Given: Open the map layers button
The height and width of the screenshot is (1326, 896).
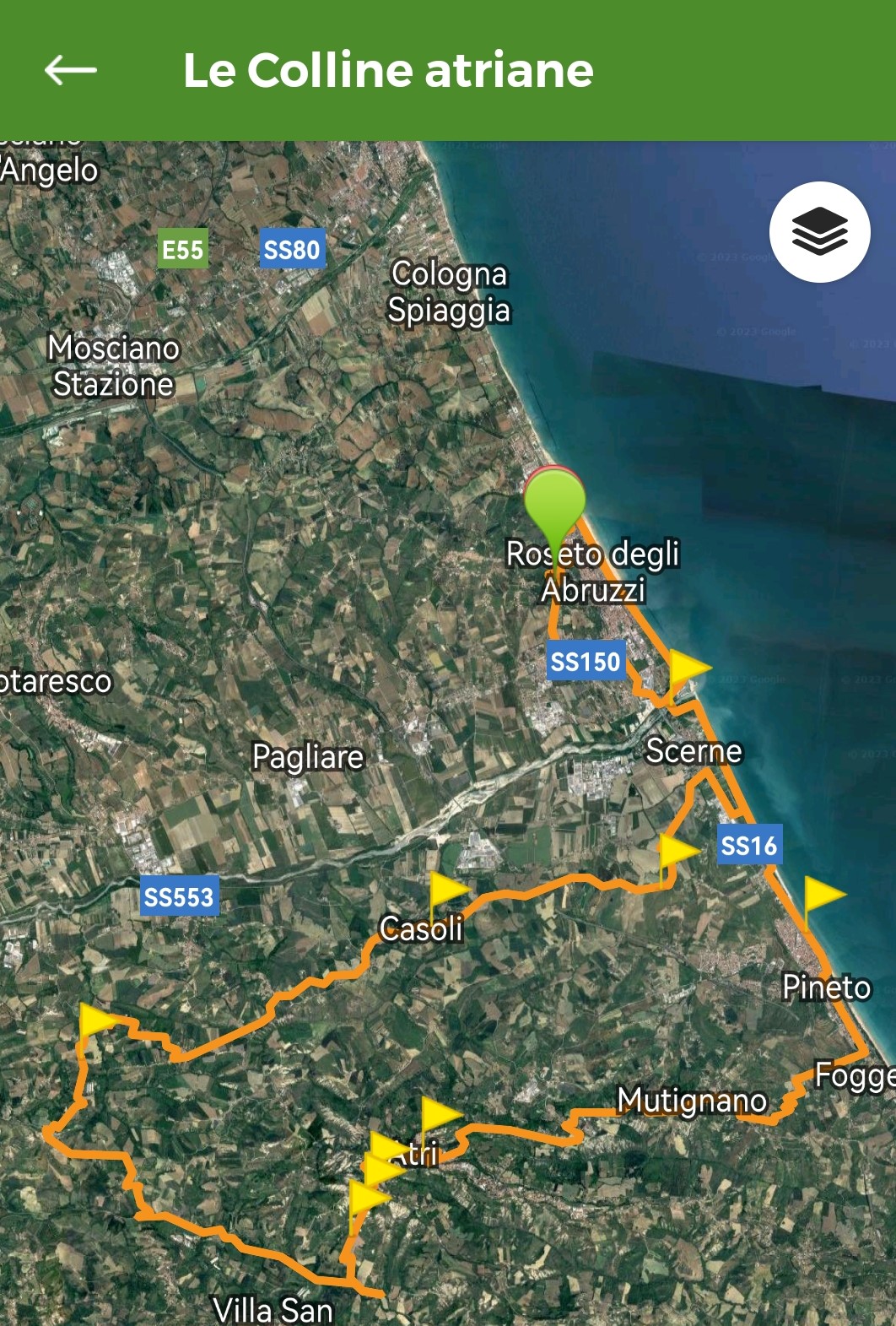Looking at the screenshot, I should [x=819, y=232].
